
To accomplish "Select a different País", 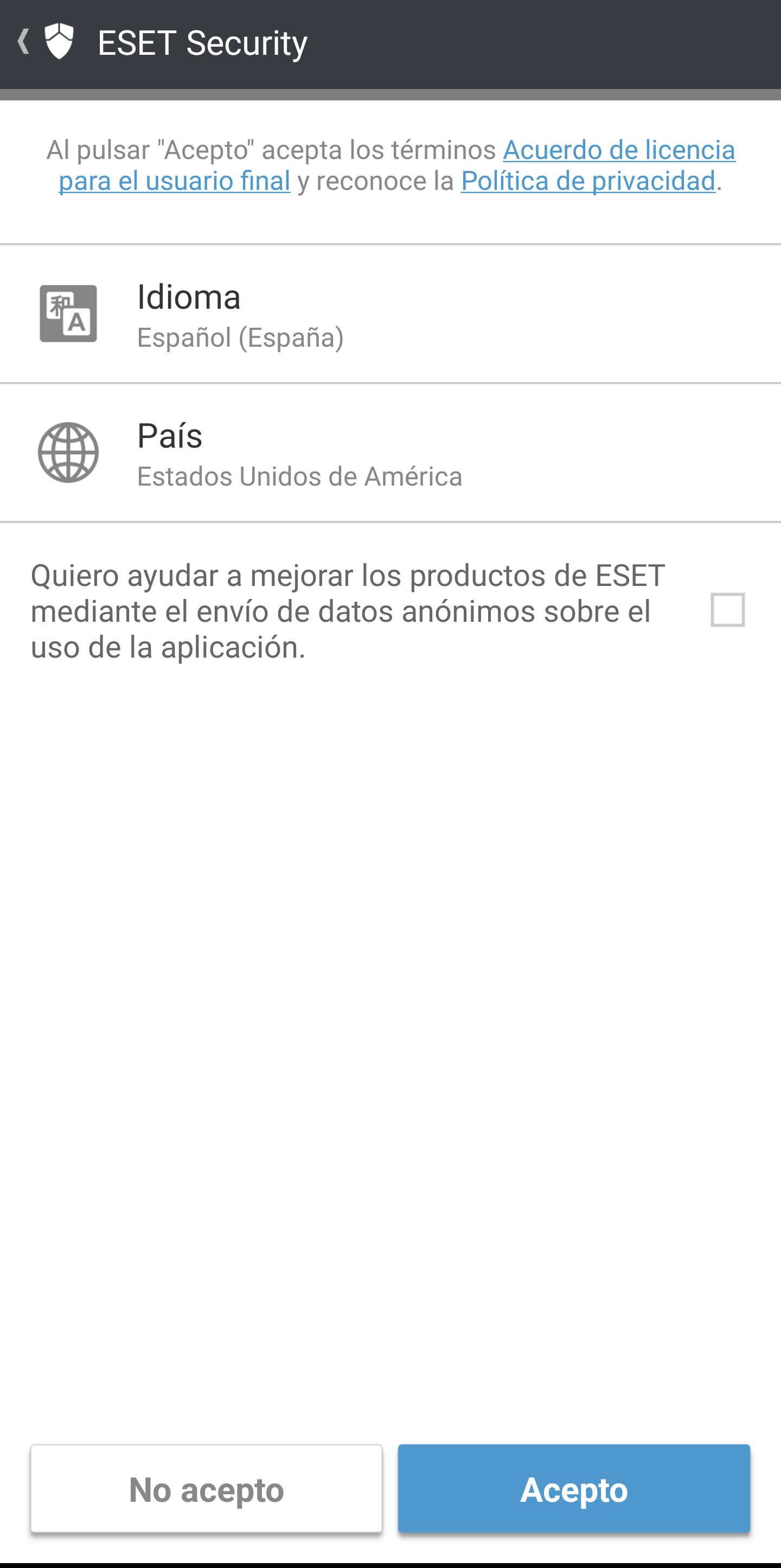I will tap(389, 453).
